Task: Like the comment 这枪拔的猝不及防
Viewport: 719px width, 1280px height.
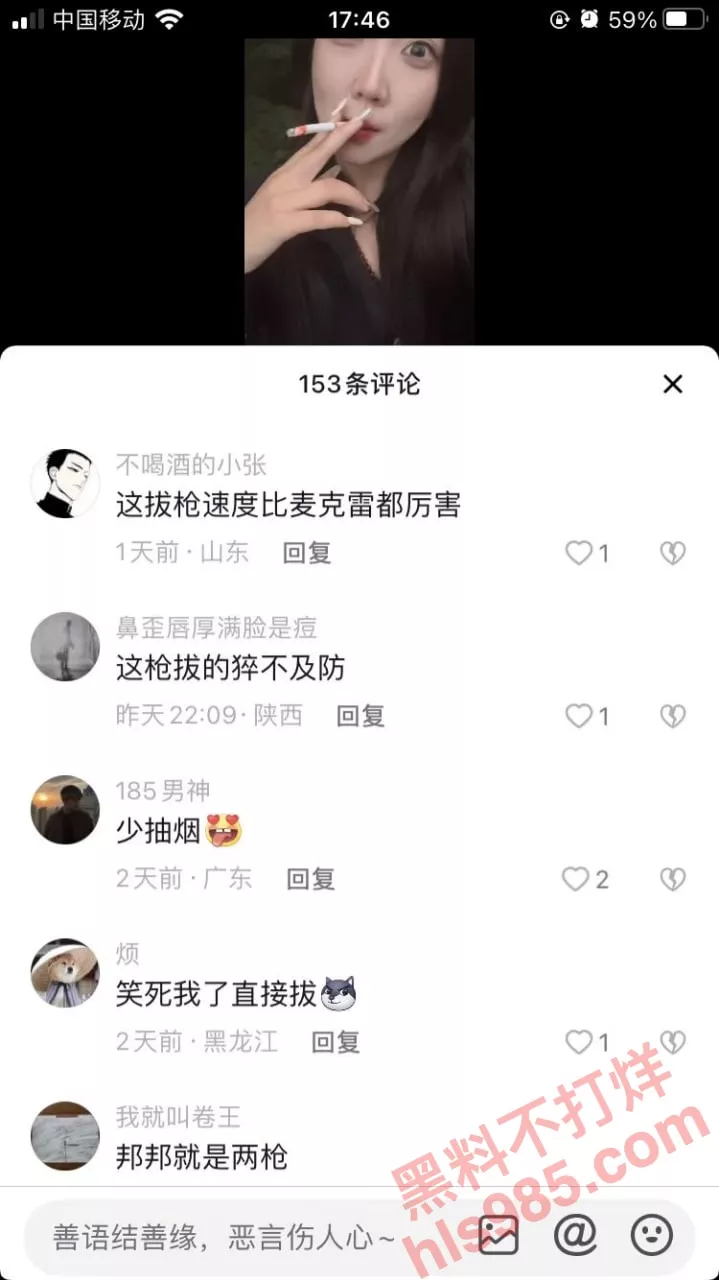Action: coord(579,716)
